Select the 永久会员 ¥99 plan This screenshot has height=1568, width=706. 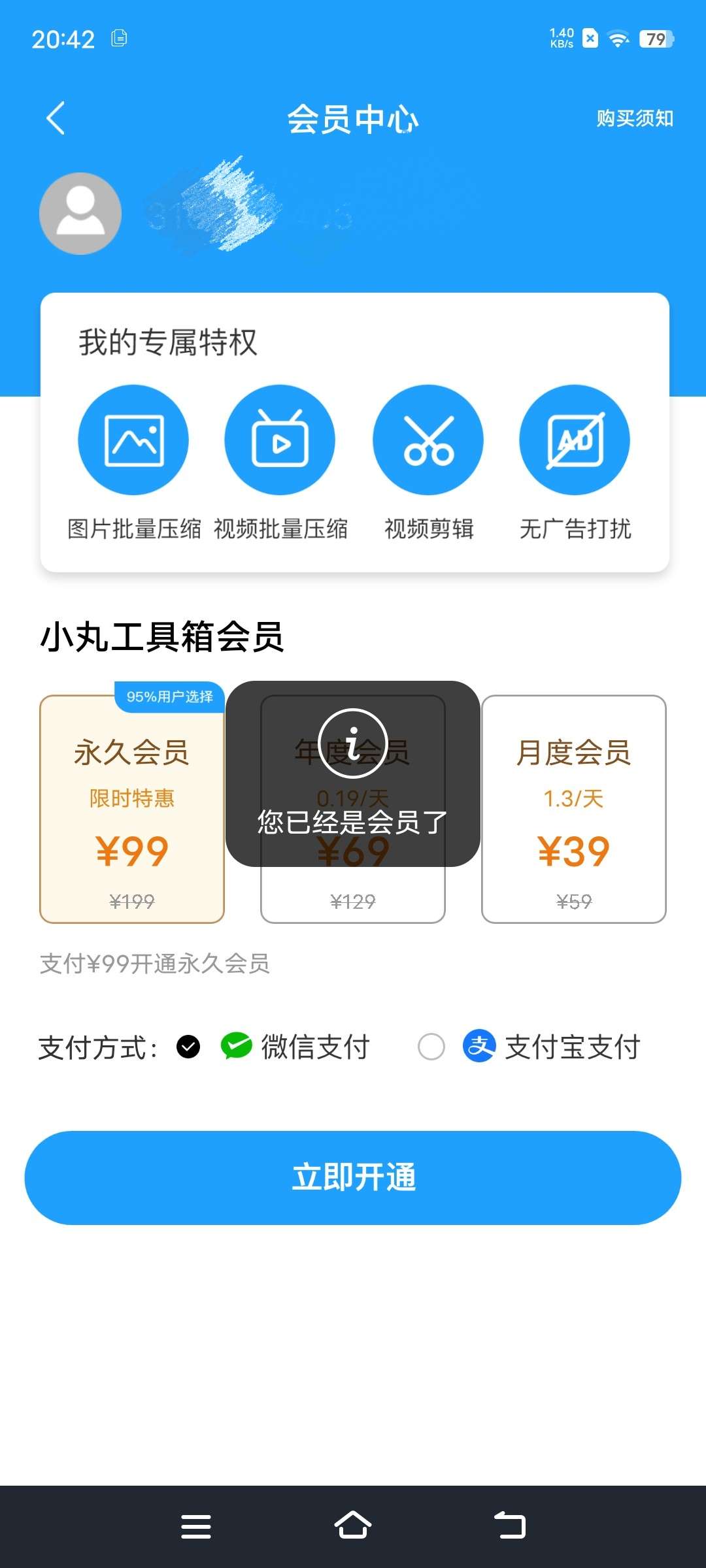pos(132,809)
